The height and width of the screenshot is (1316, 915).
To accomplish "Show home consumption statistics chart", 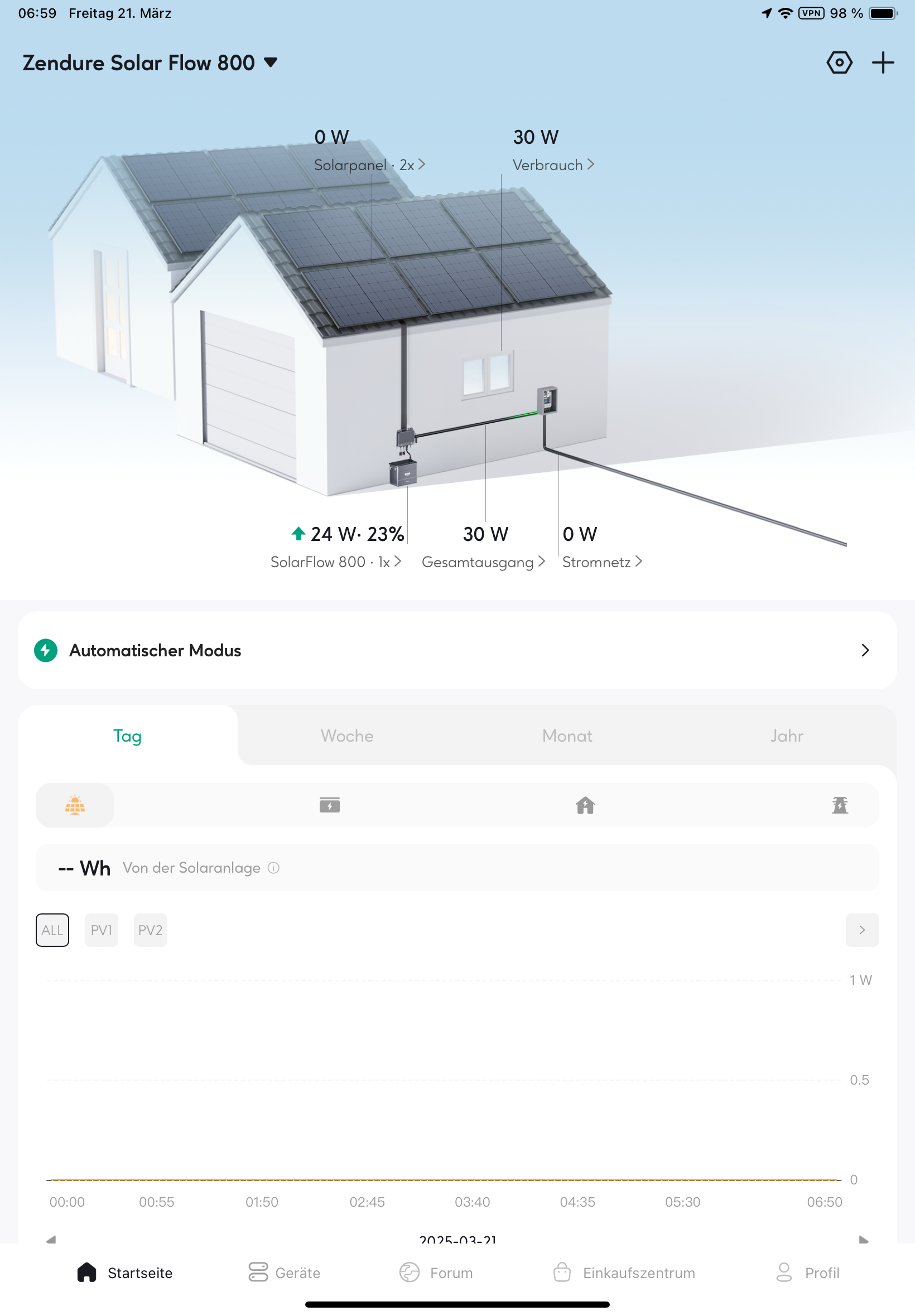I will click(585, 805).
